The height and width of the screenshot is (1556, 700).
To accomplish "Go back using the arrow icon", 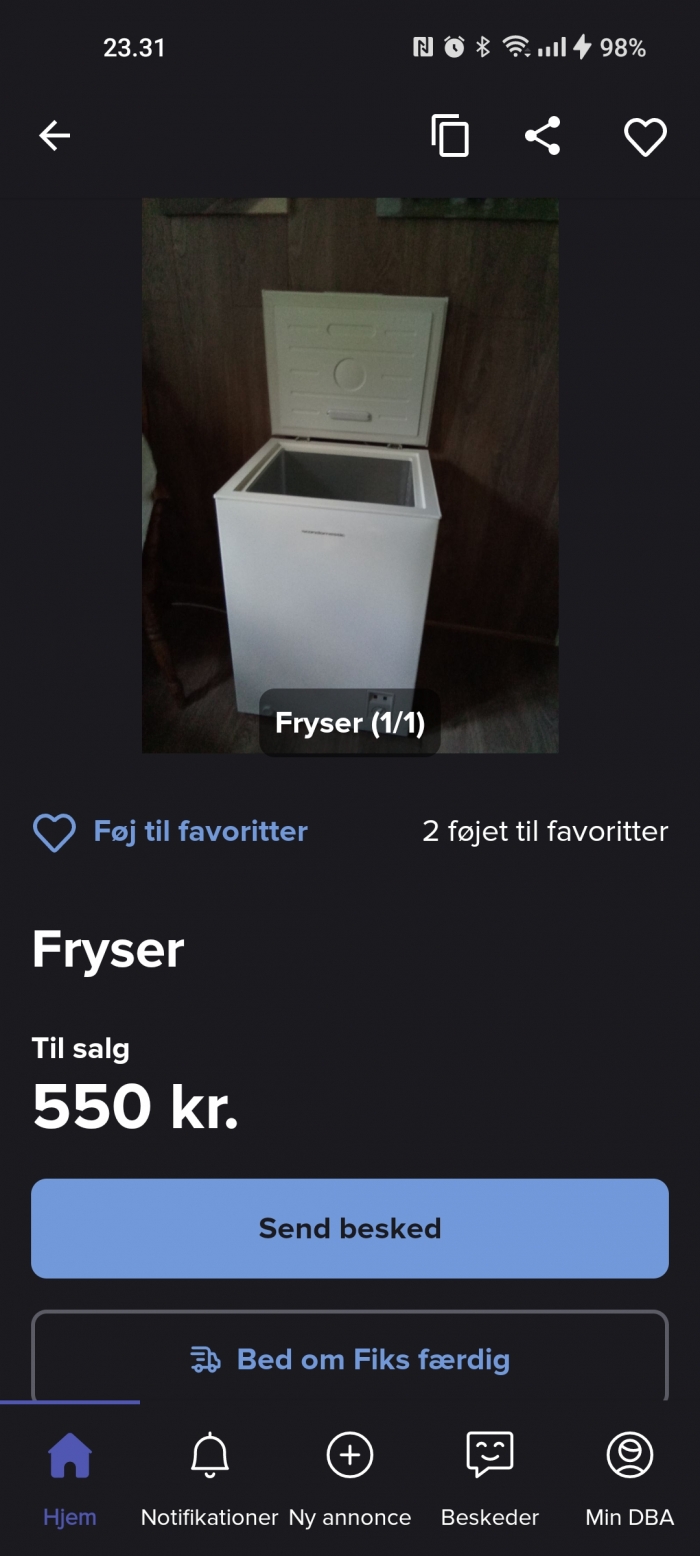I will tap(54, 136).
